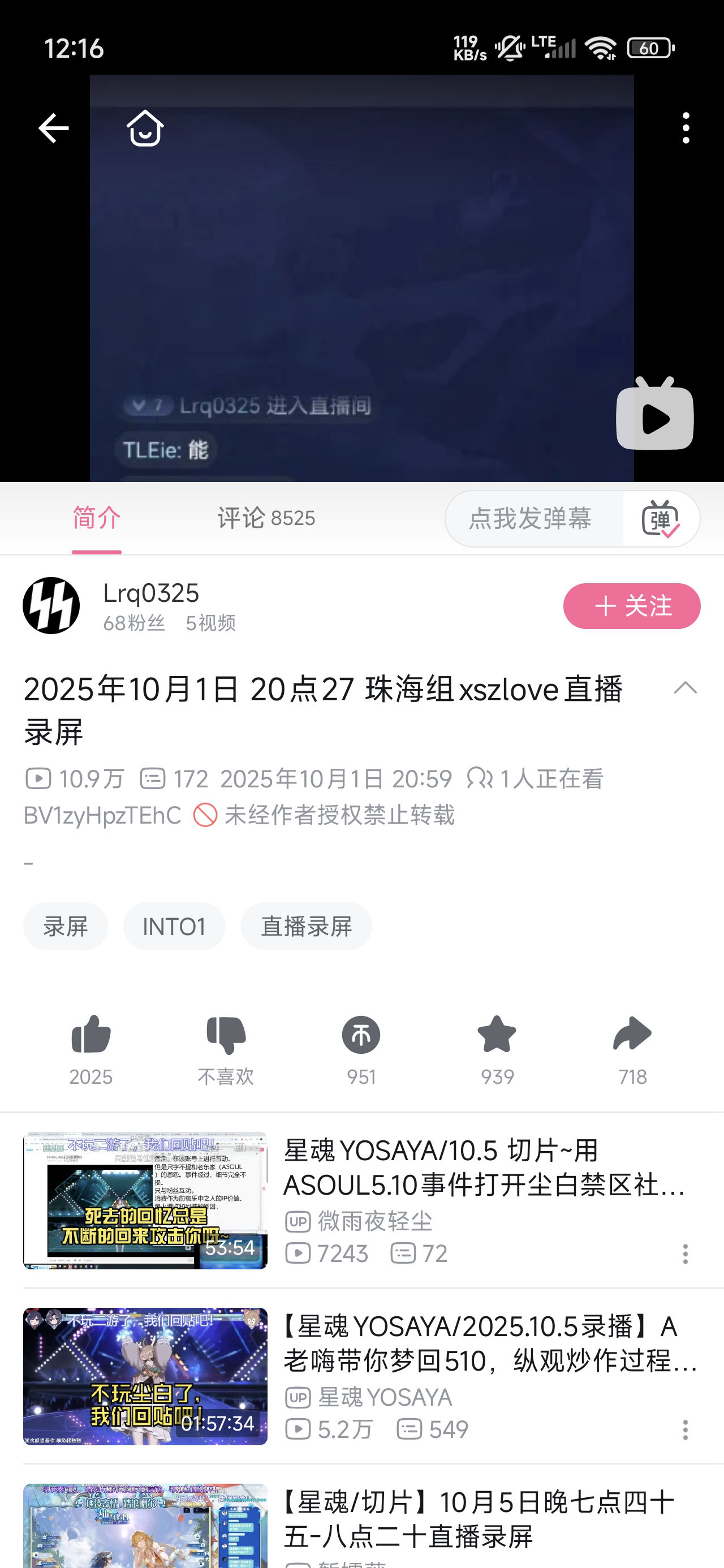724x1568 pixels.
Task: Follow Lrq0325 with the 关注 button
Action: point(631,606)
